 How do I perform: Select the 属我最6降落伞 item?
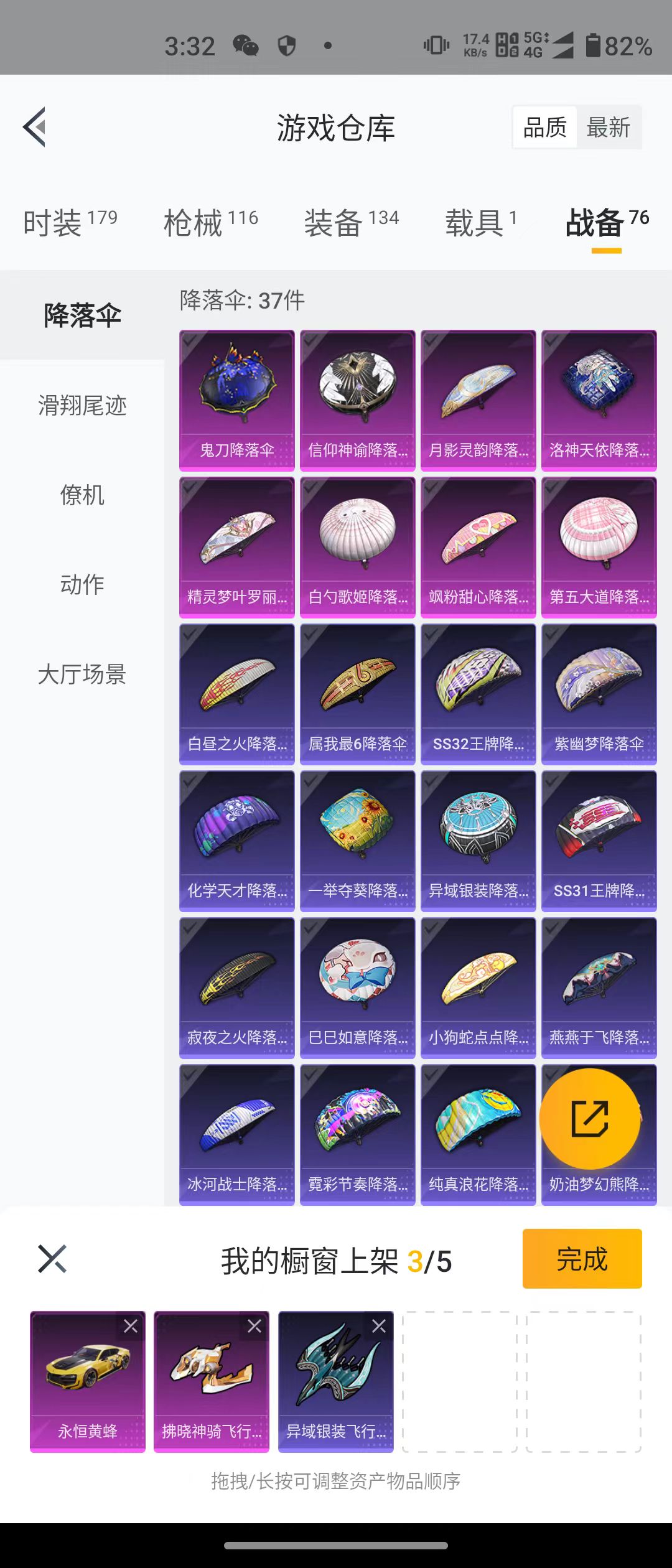pyautogui.click(x=357, y=693)
